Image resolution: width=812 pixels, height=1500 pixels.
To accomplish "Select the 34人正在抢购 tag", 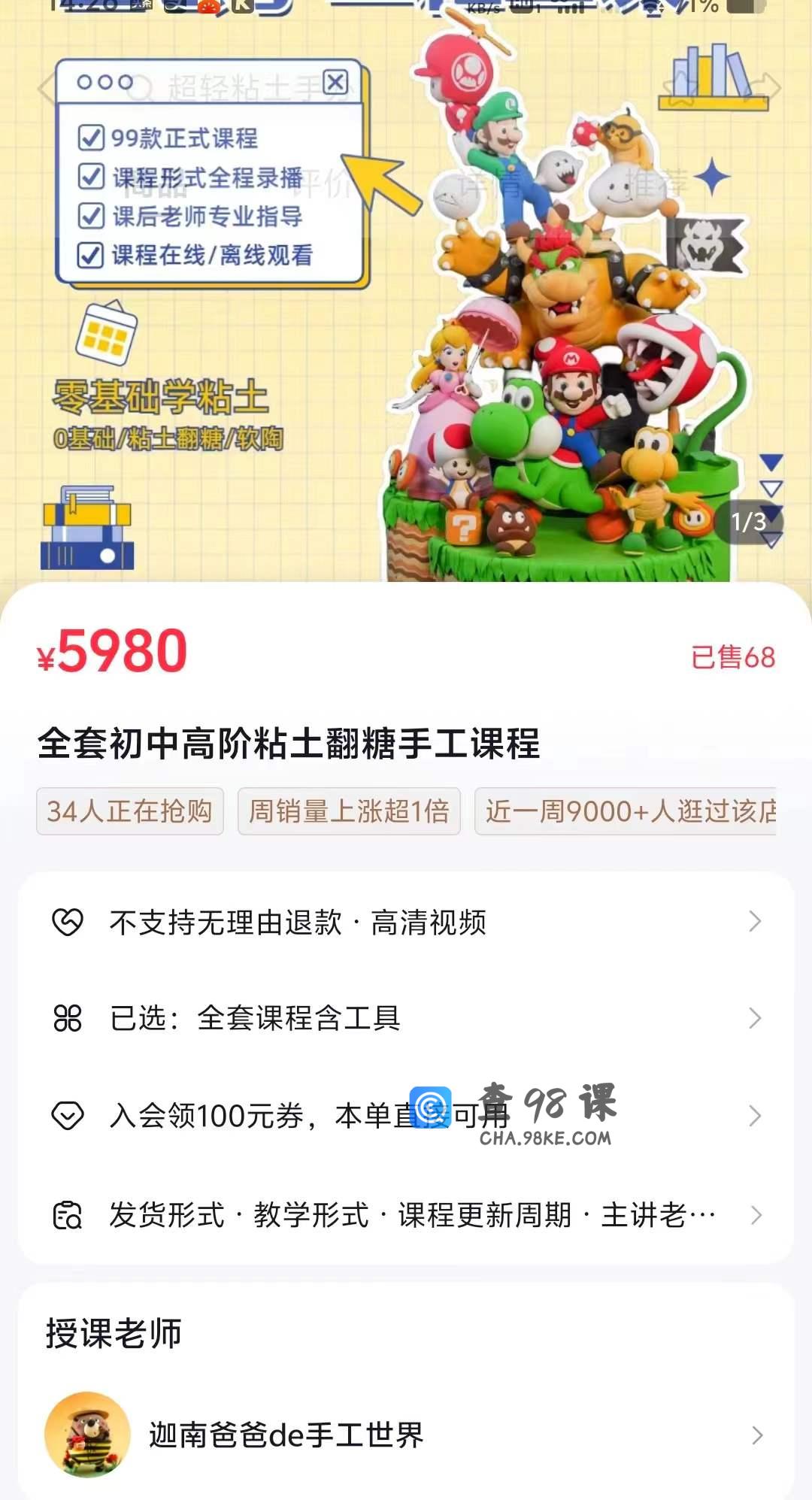I will coord(130,811).
